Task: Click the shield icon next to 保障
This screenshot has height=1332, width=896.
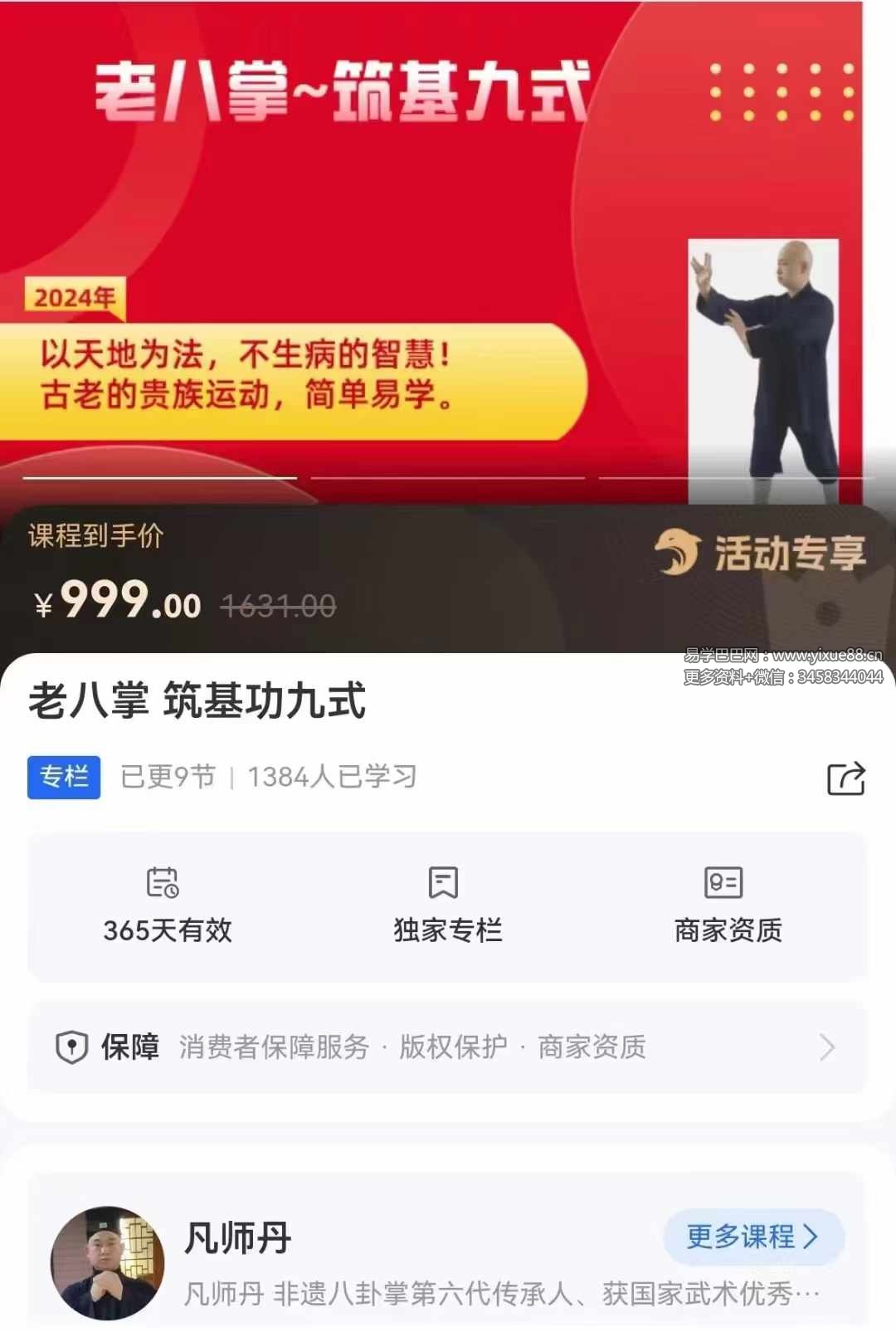Action: [72, 1047]
